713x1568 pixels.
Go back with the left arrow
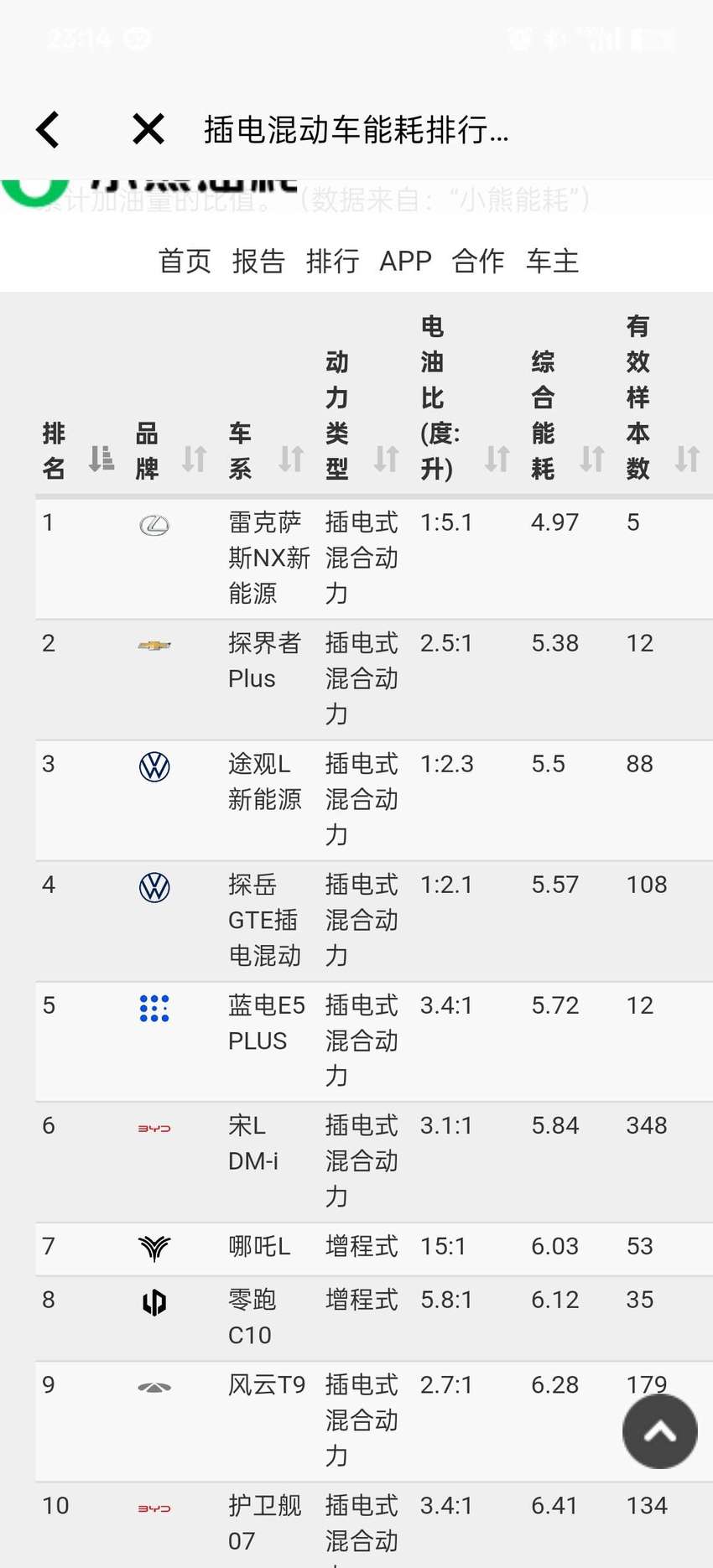(48, 130)
